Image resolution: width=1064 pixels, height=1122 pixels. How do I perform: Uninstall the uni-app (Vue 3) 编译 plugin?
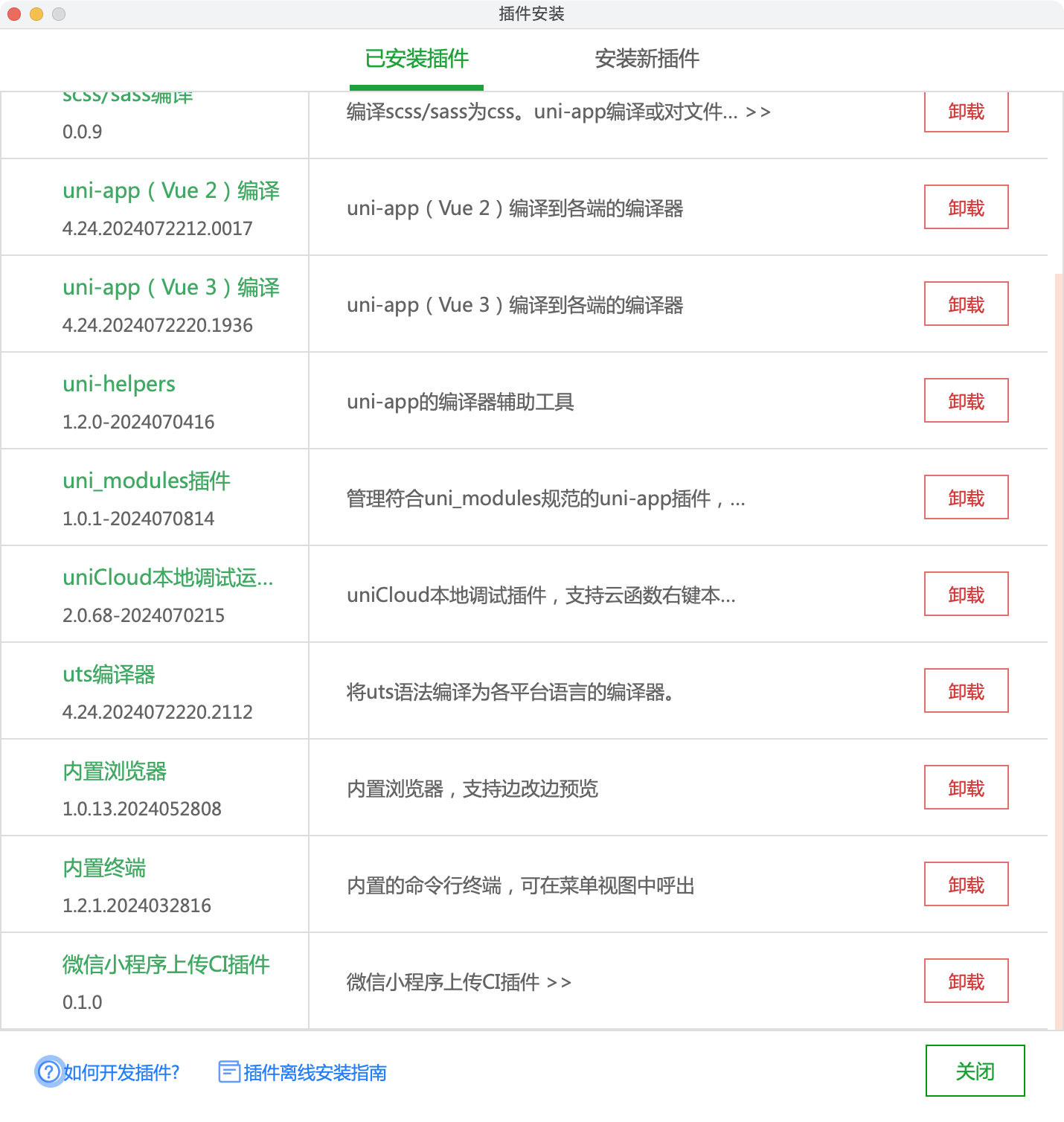pyautogui.click(x=966, y=304)
